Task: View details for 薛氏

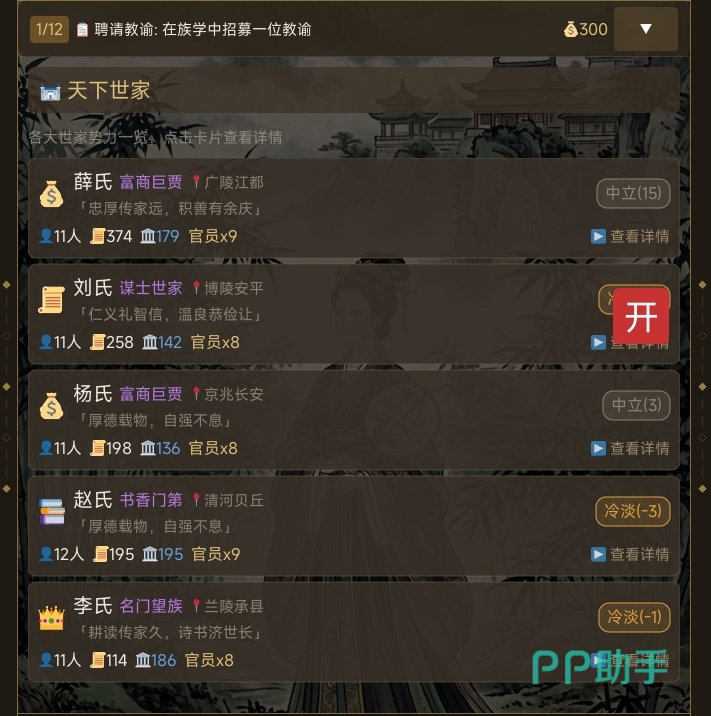Action: (x=630, y=237)
